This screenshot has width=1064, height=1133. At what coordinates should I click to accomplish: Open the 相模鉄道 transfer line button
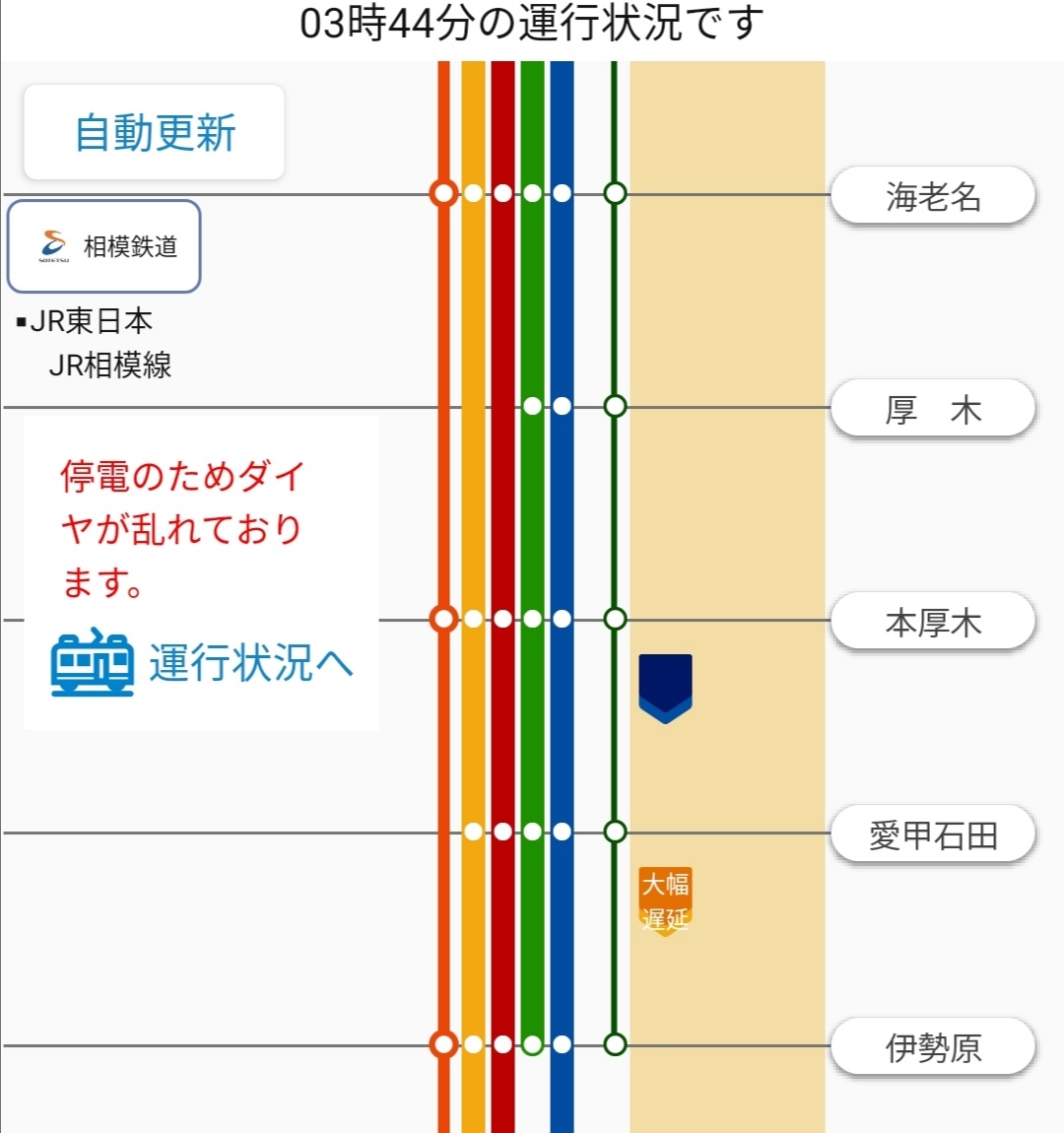coord(104,246)
